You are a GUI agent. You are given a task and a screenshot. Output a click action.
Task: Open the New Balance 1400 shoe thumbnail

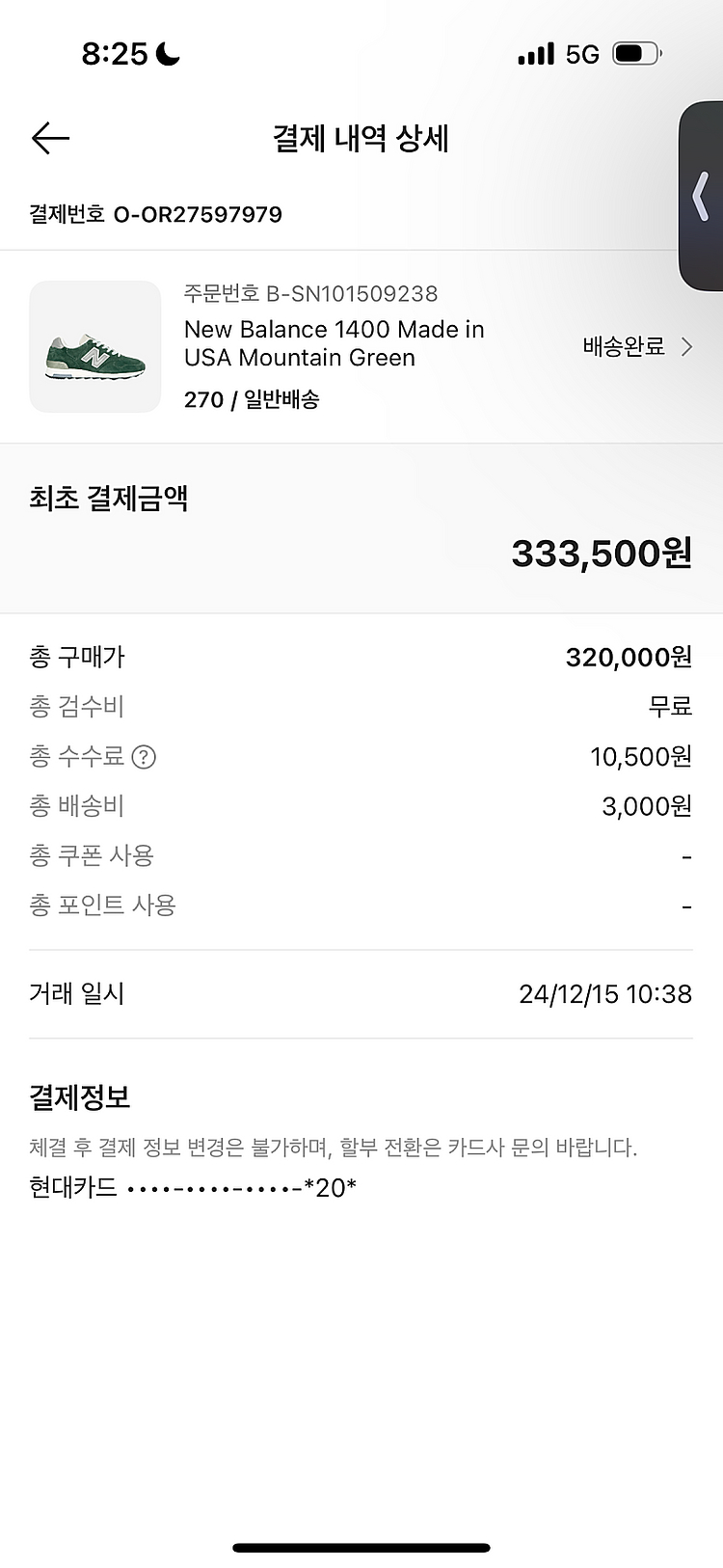click(x=95, y=347)
